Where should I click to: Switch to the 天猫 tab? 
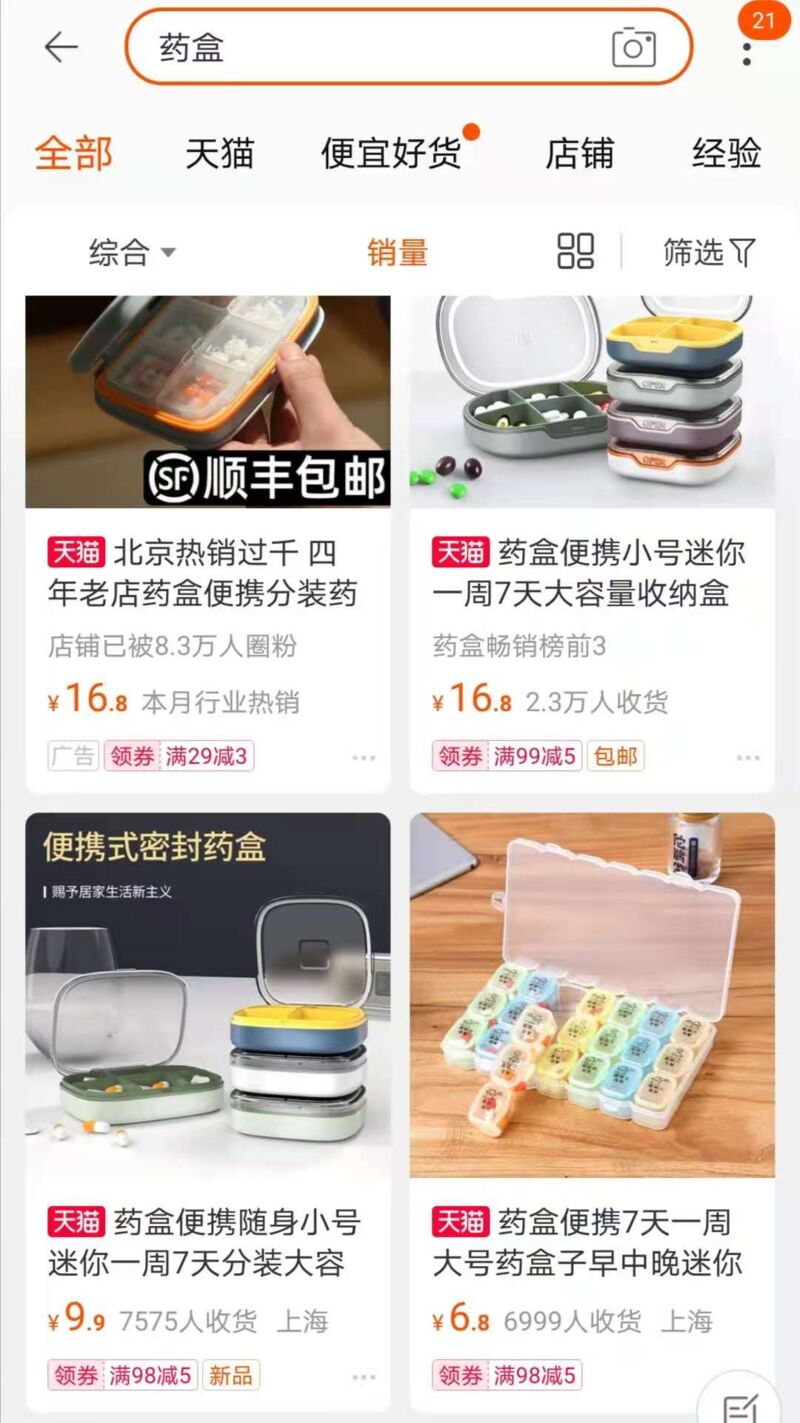[220, 153]
